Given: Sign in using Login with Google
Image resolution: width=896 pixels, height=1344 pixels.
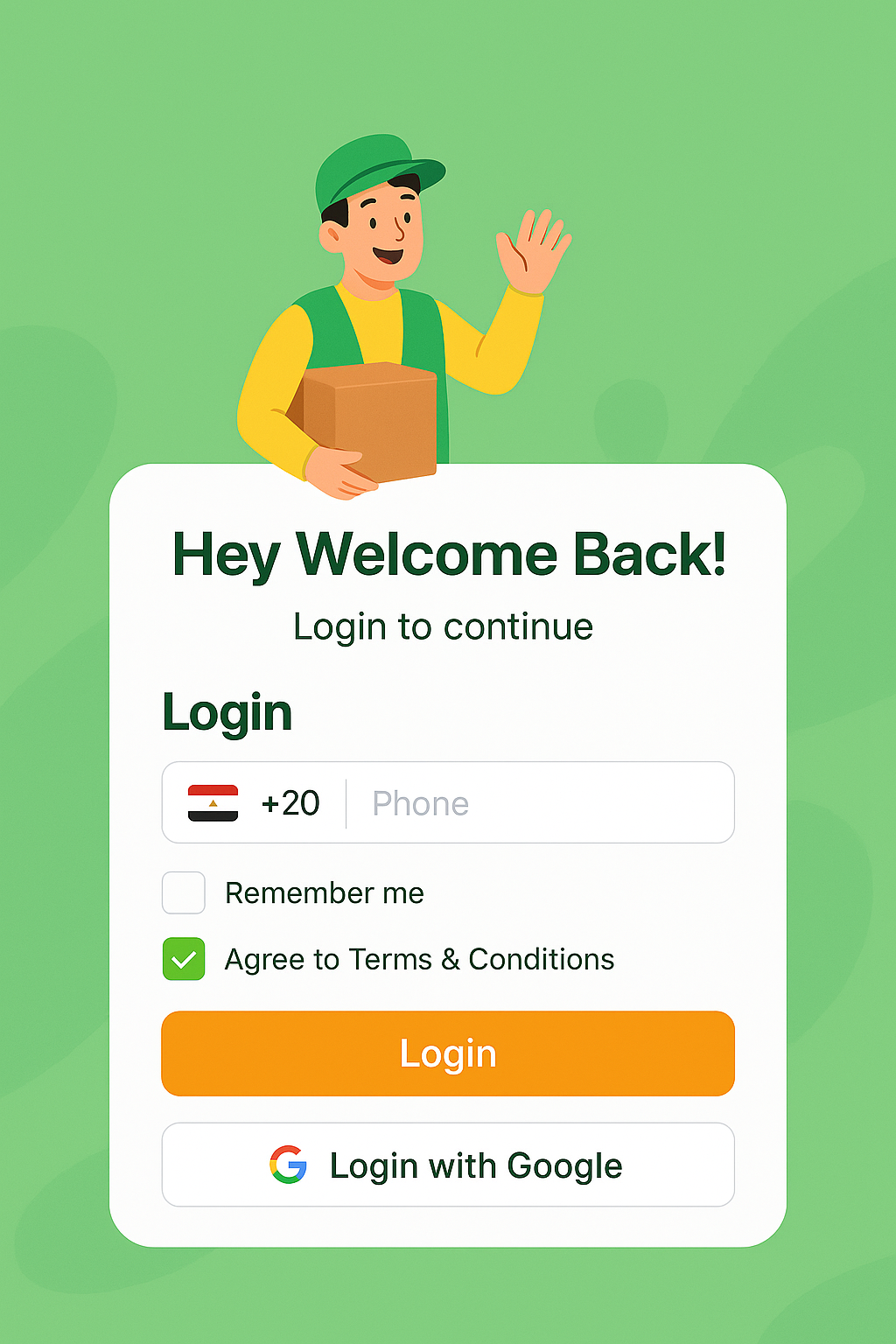Looking at the screenshot, I should coord(448,1165).
